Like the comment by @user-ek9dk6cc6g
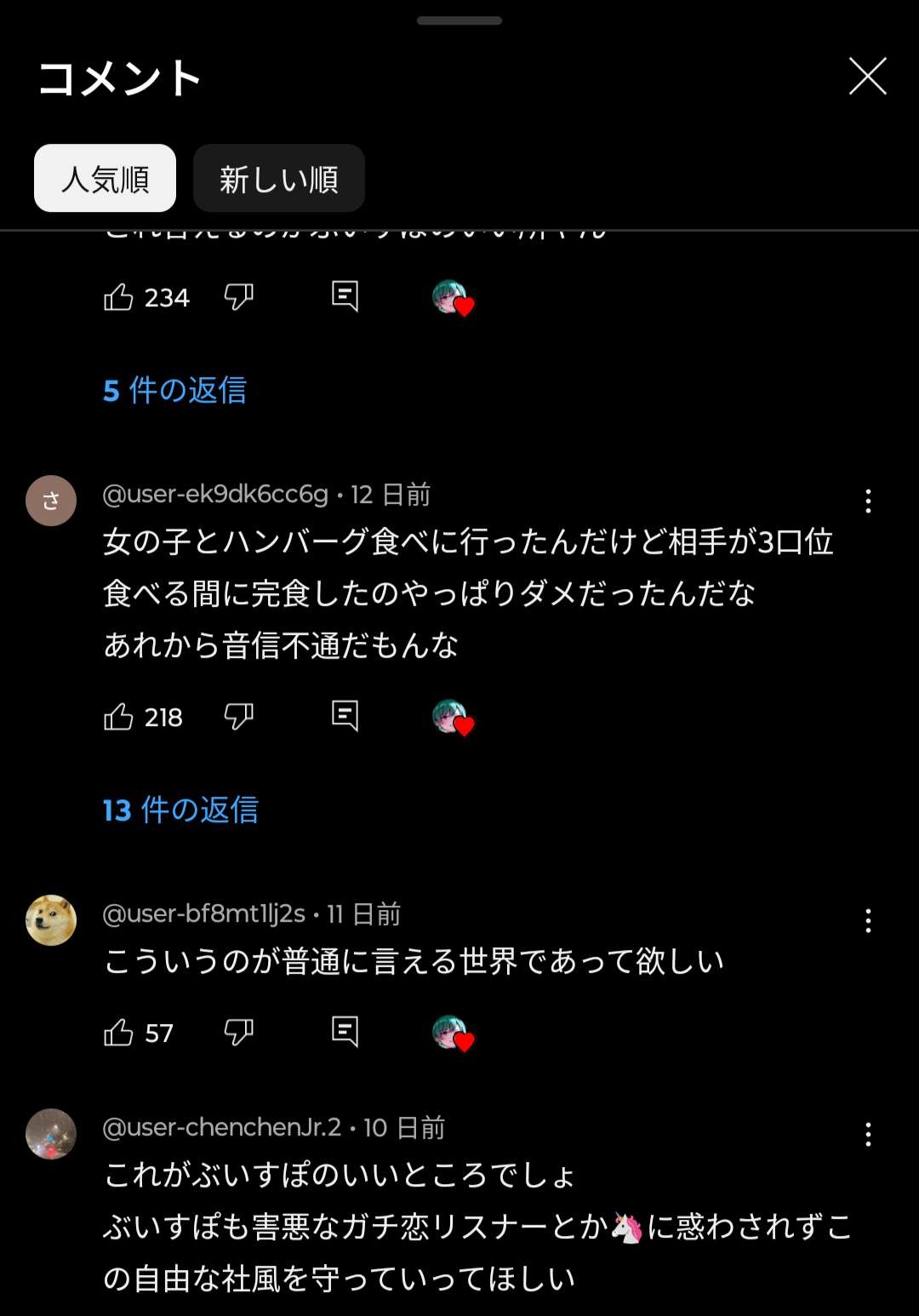Screen dimensions: 919x1316 pyautogui.click(x=118, y=717)
